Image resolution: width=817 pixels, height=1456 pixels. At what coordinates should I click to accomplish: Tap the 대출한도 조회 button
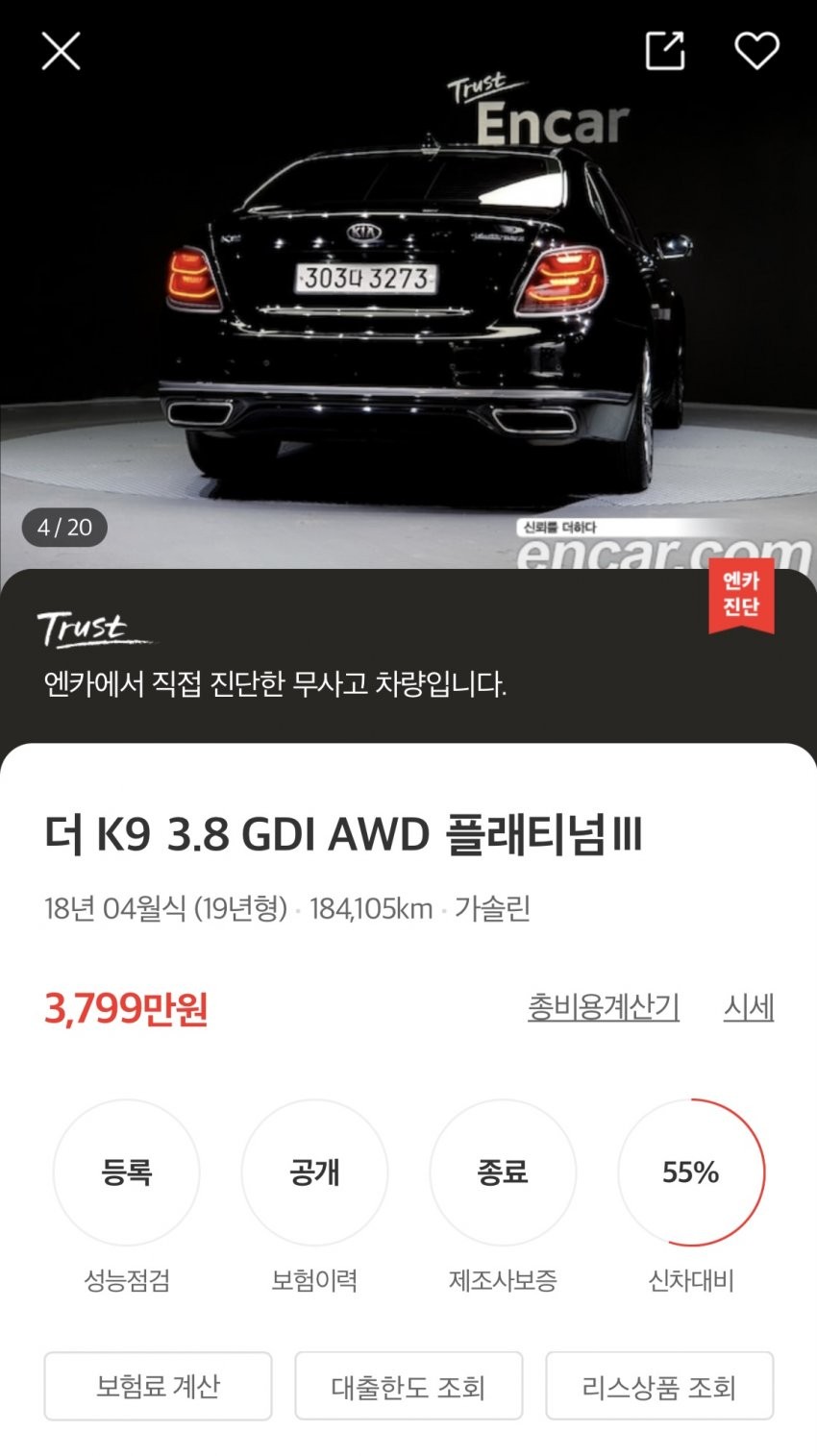[408, 1385]
